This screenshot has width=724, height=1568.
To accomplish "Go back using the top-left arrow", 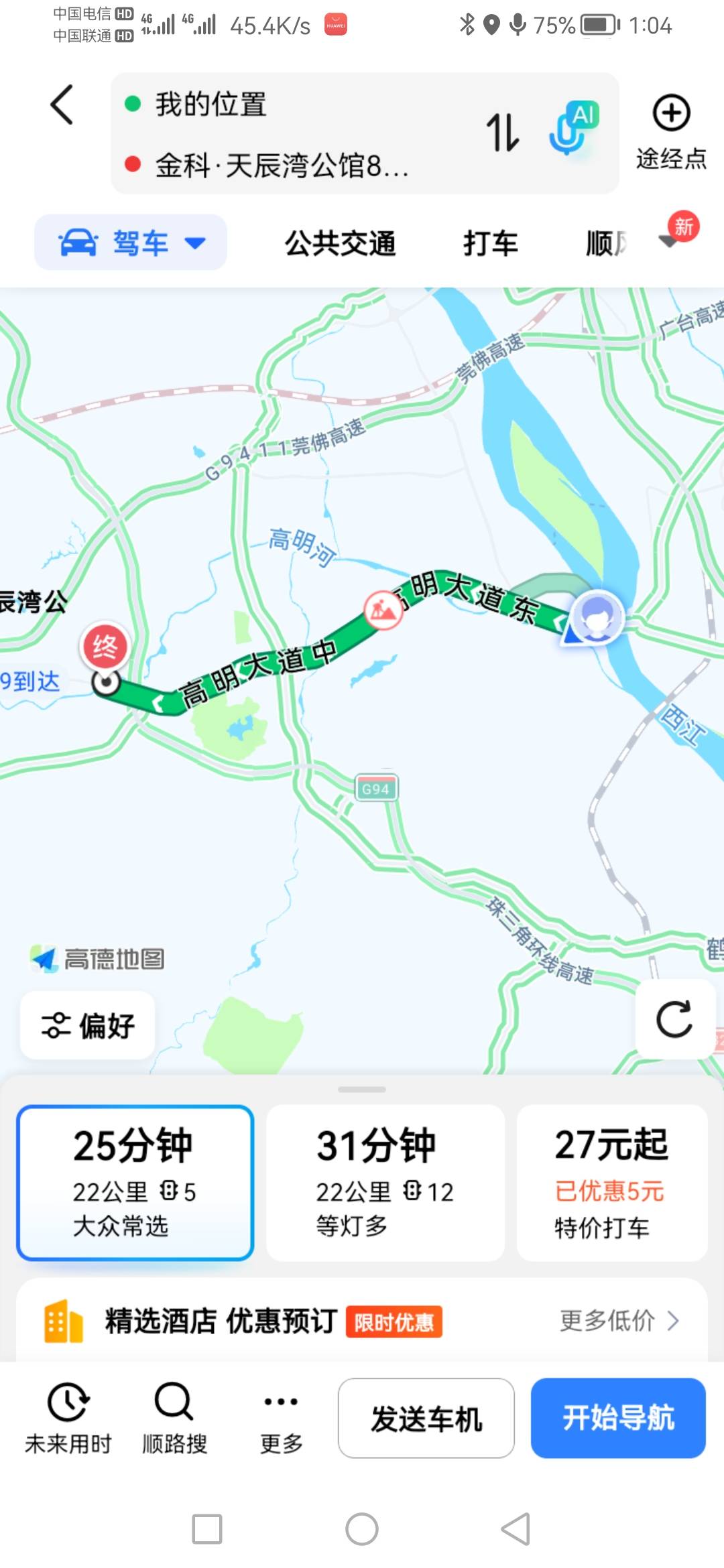I will point(62,105).
